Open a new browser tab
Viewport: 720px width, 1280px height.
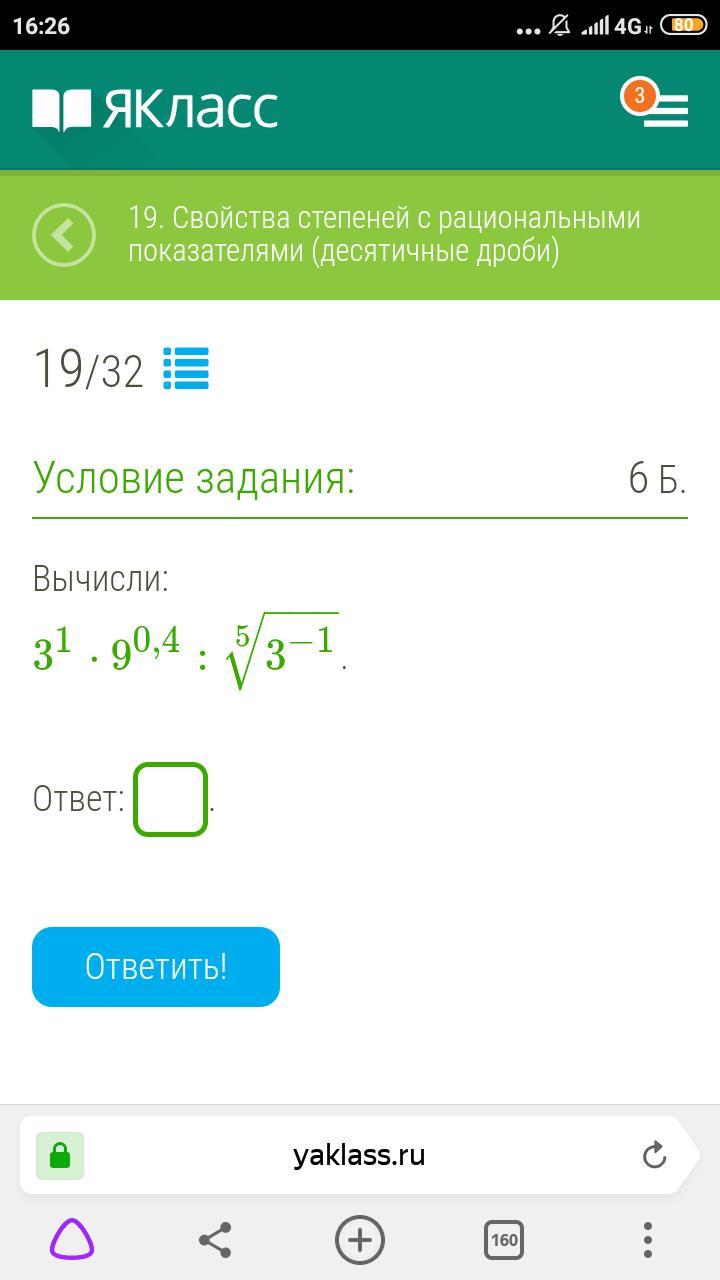point(360,1240)
